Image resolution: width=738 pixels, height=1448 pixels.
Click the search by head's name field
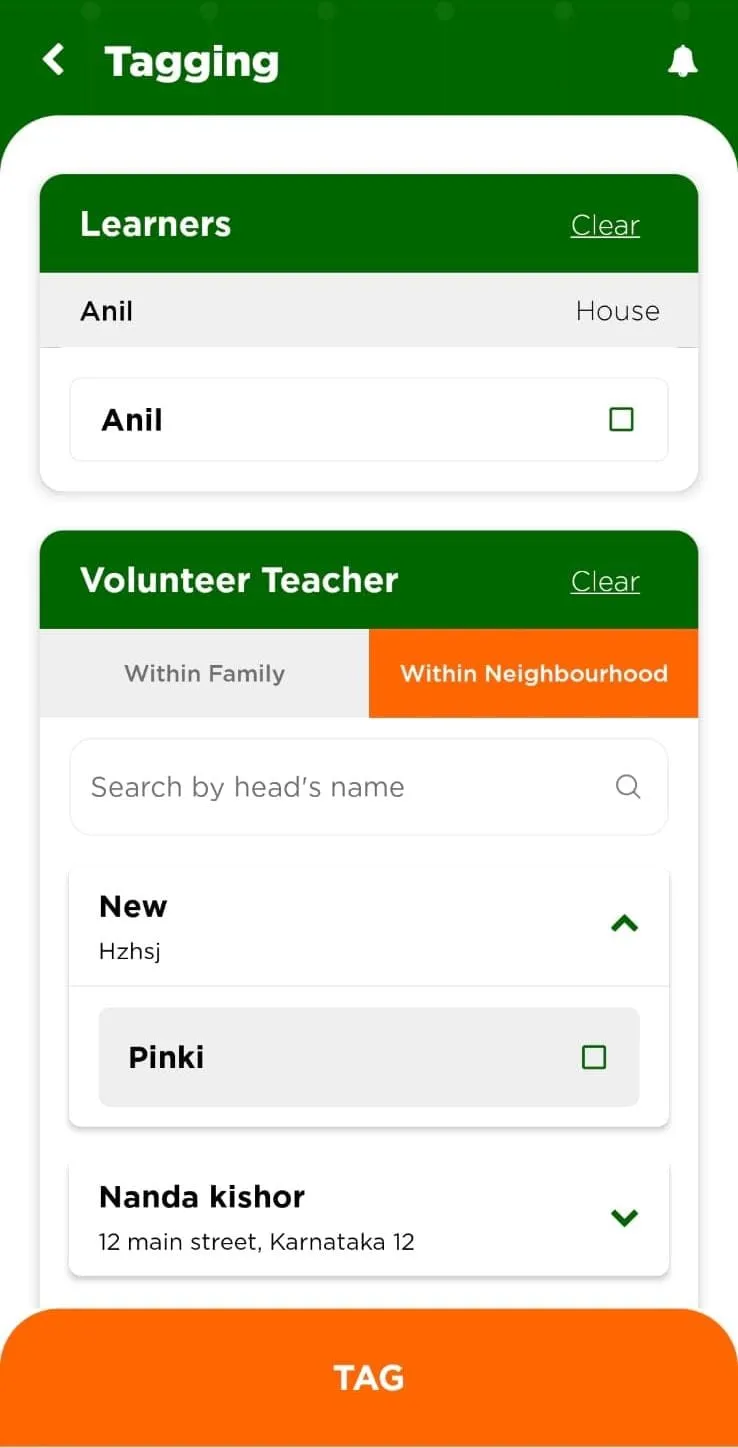tap(300, 787)
